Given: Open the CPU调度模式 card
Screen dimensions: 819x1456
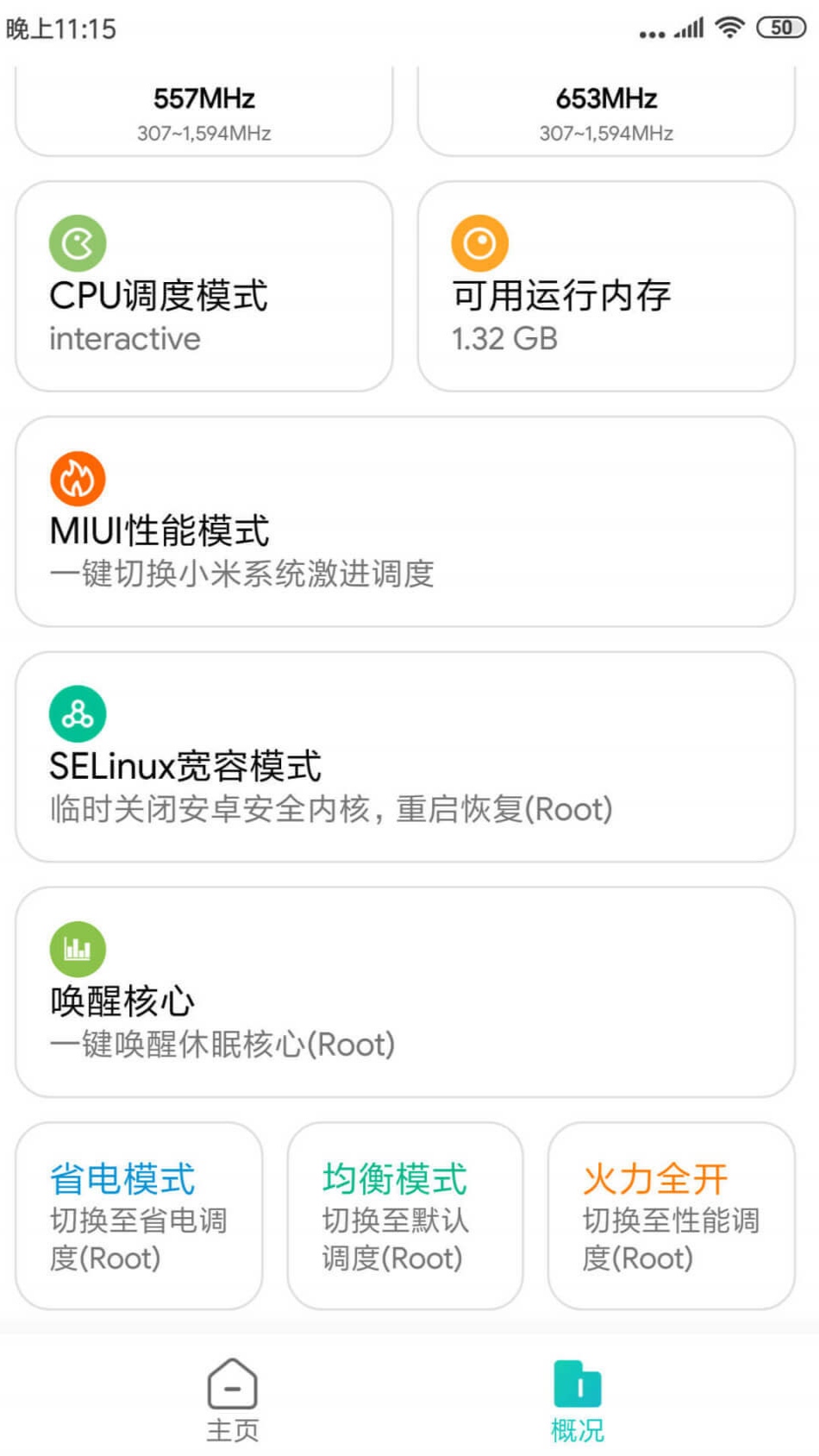Looking at the screenshot, I should (x=203, y=286).
